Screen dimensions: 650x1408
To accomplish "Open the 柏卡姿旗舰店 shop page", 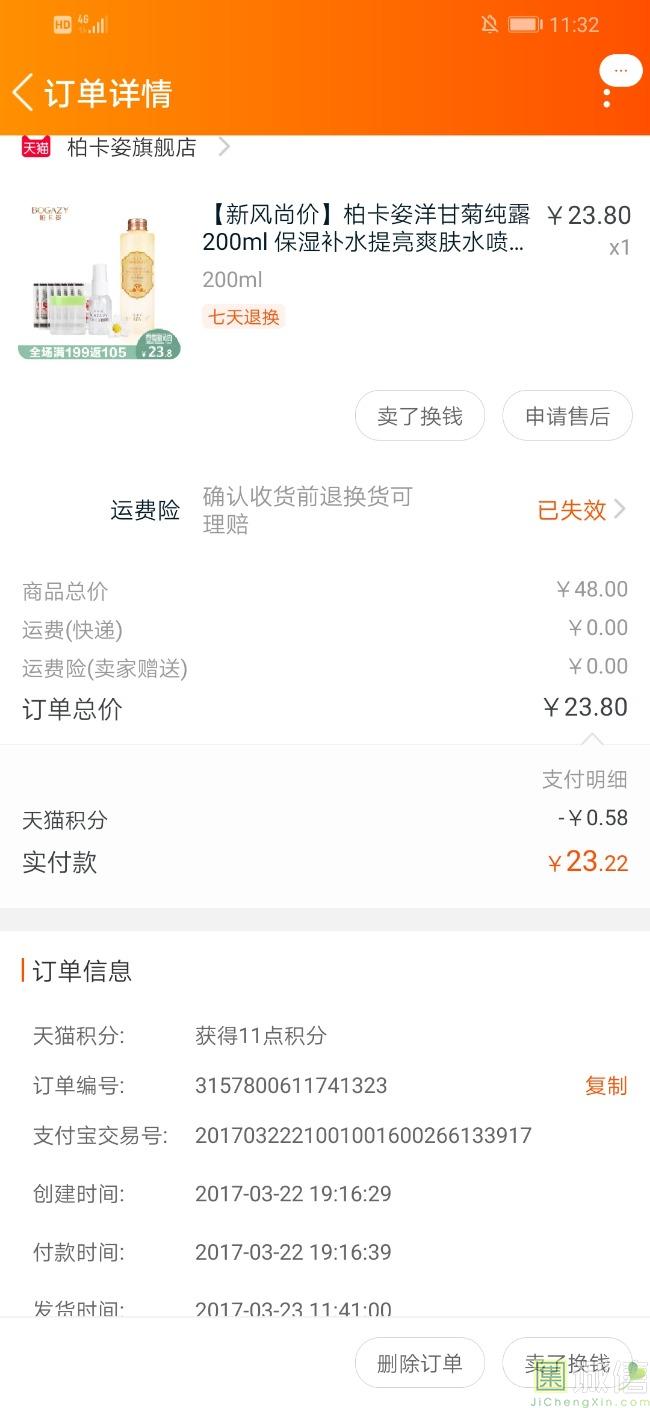I will 131,148.
